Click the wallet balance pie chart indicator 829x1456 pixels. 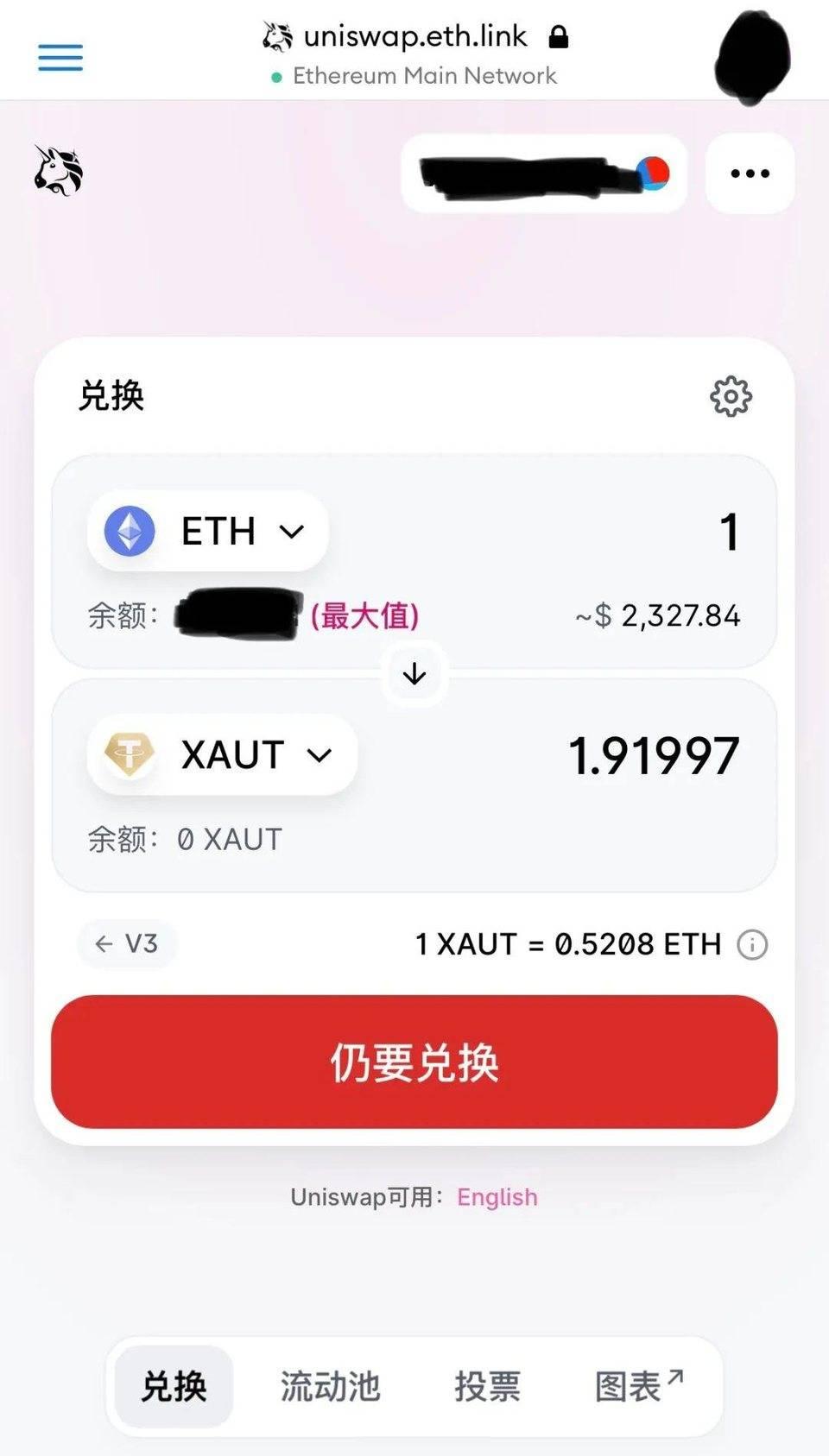(654, 172)
